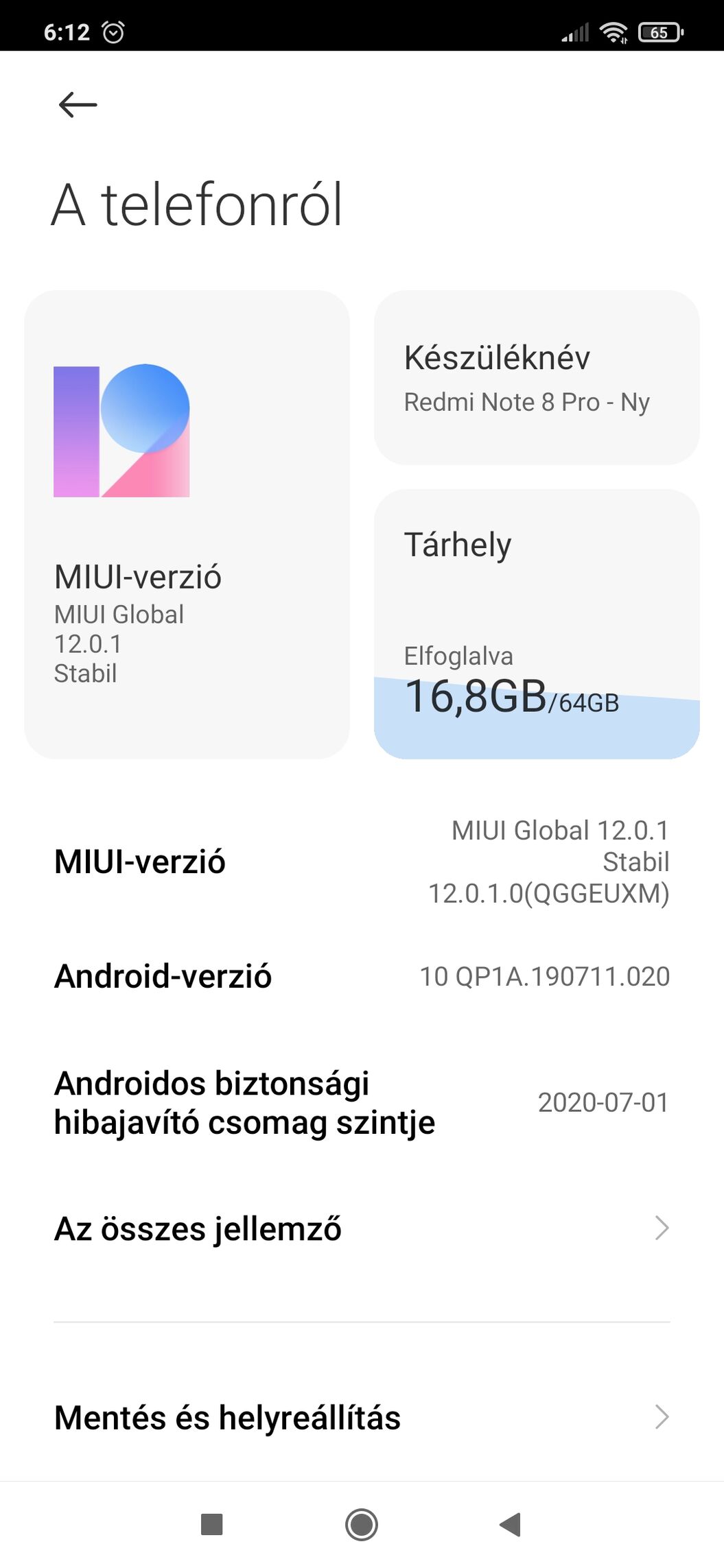
Task: Open the Készüléknév card
Action: click(536, 378)
